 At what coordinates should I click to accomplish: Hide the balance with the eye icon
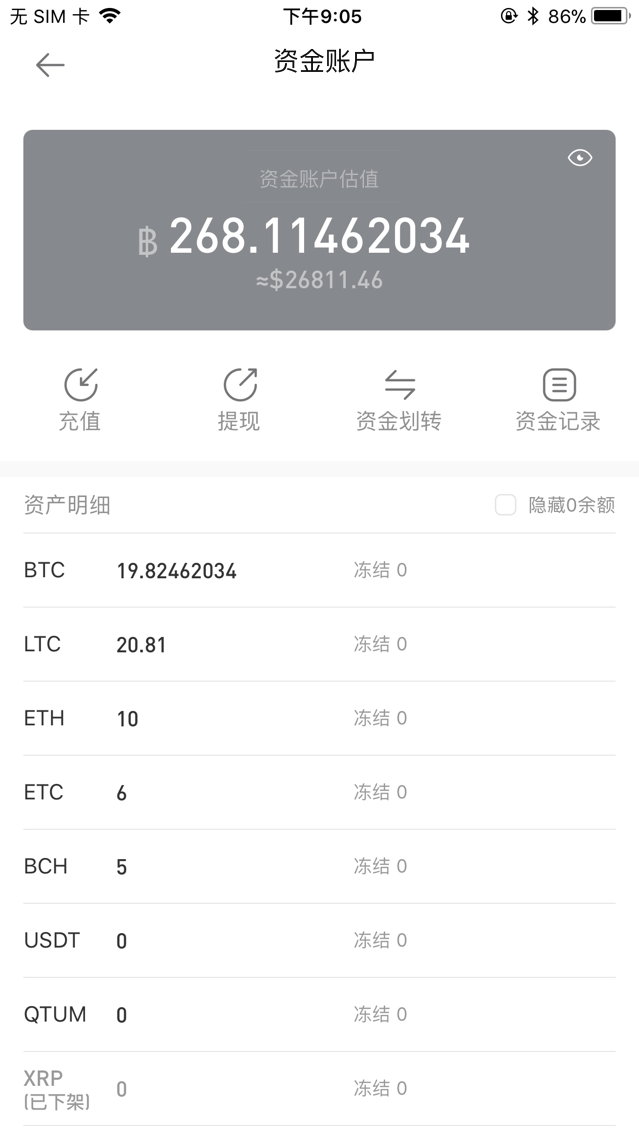579,158
